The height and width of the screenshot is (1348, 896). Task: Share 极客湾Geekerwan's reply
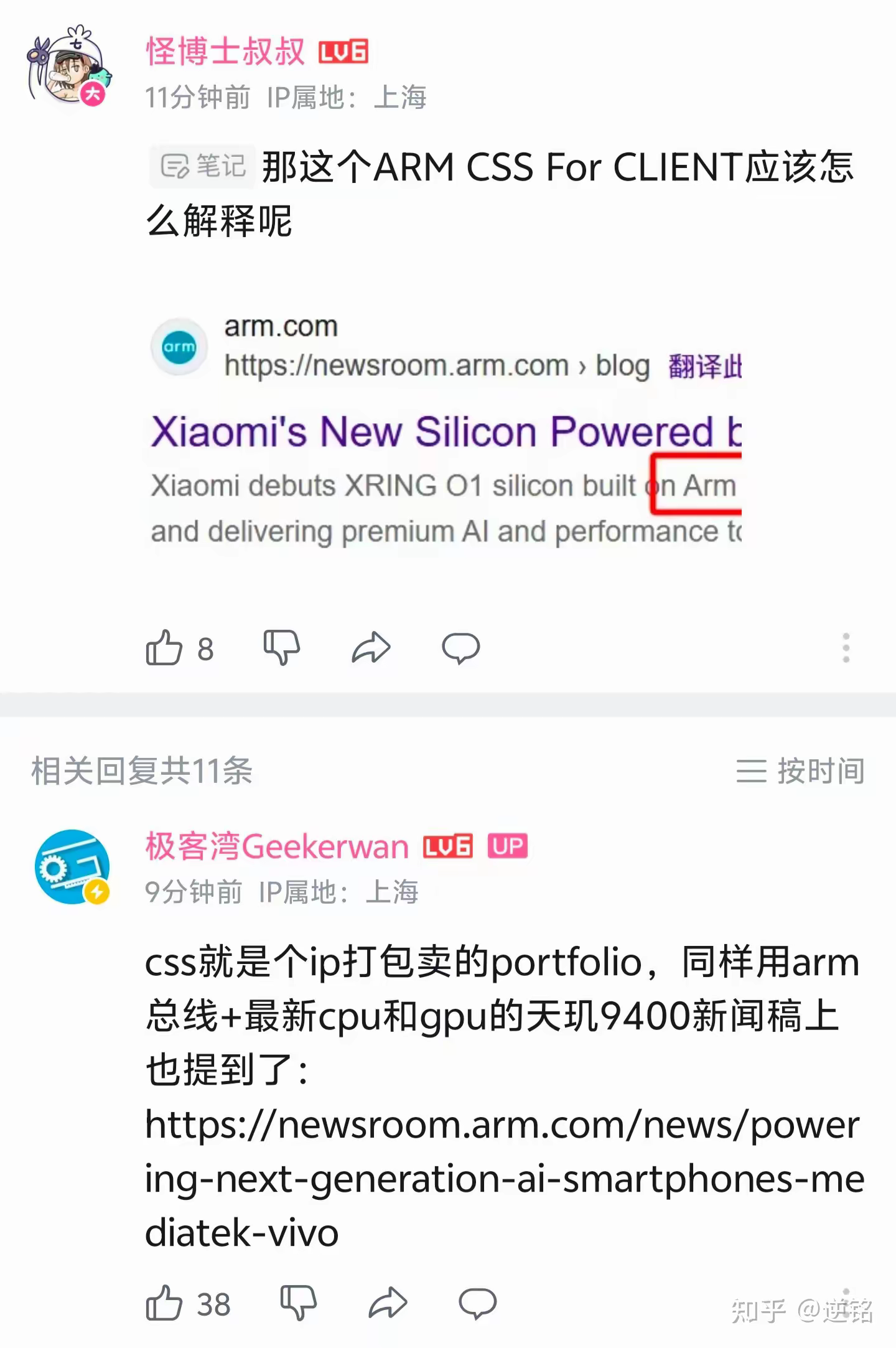click(388, 1304)
